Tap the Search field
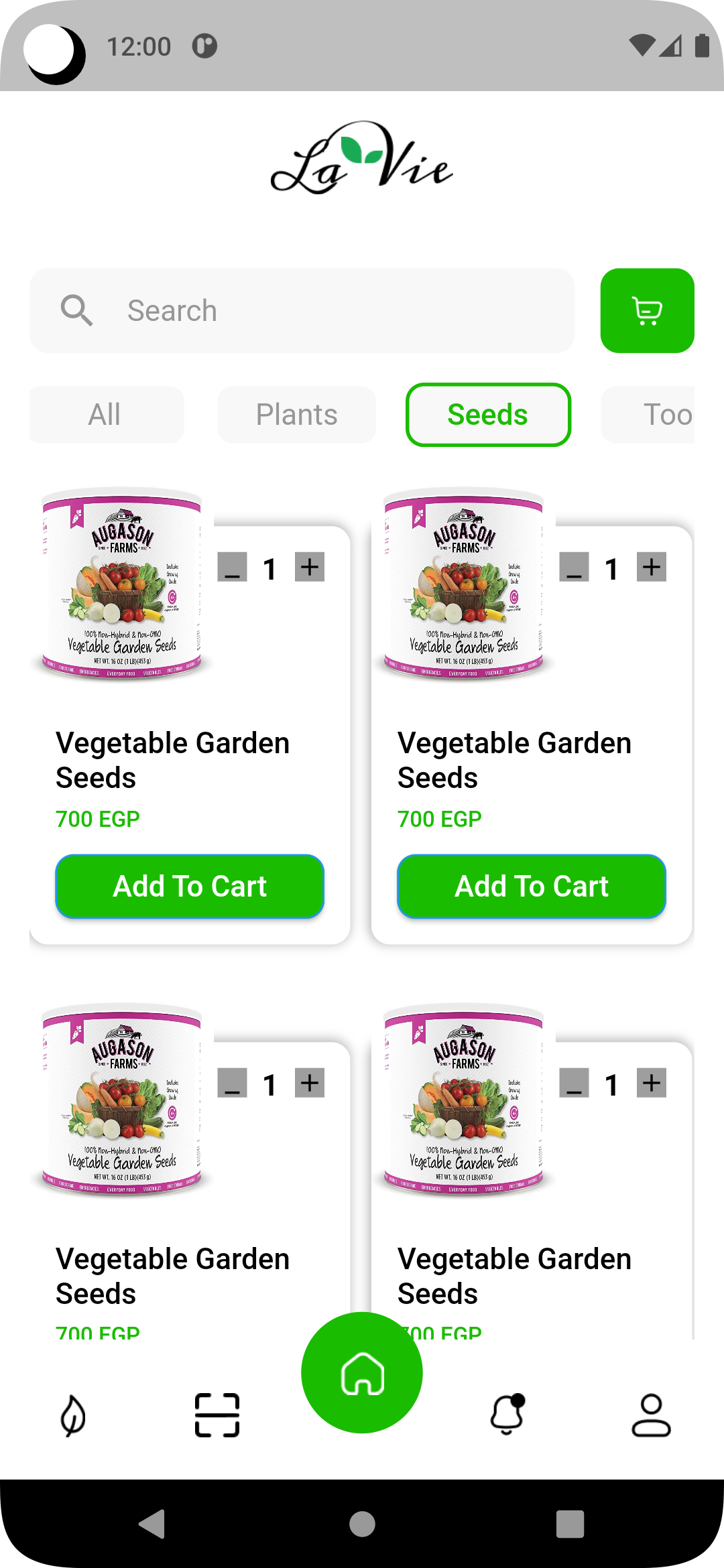Viewport: 724px width, 1568px height. coord(302,311)
